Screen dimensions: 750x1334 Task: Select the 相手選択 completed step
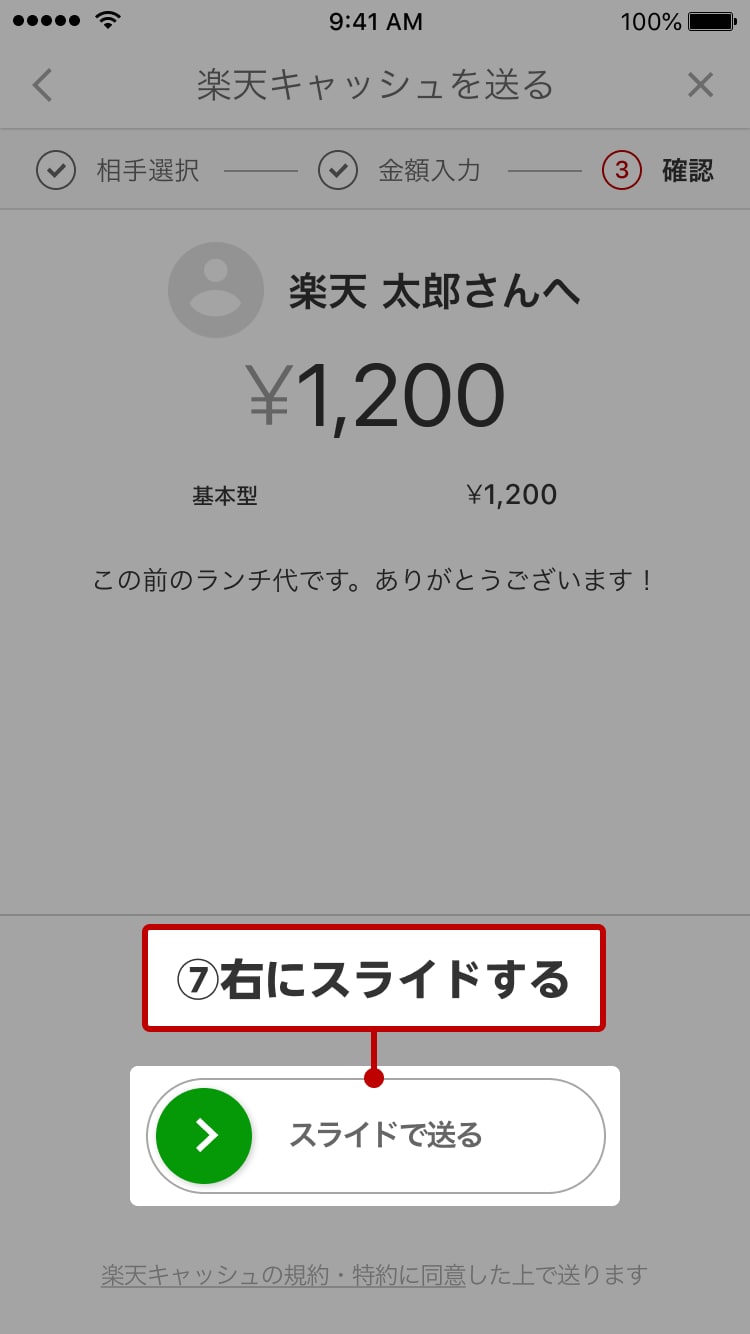[x=146, y=170]
